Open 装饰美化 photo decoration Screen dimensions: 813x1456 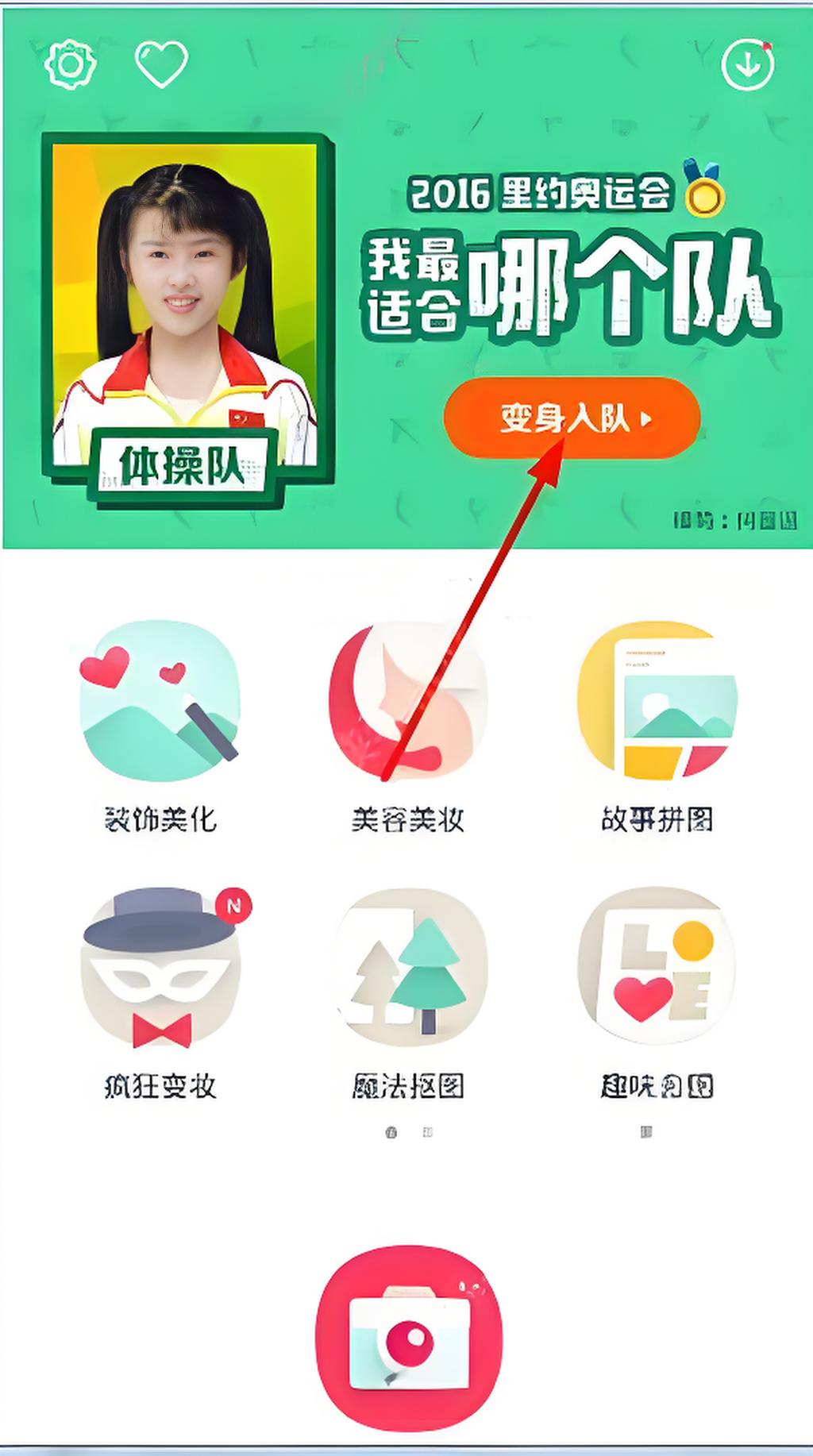coord(160,703)
